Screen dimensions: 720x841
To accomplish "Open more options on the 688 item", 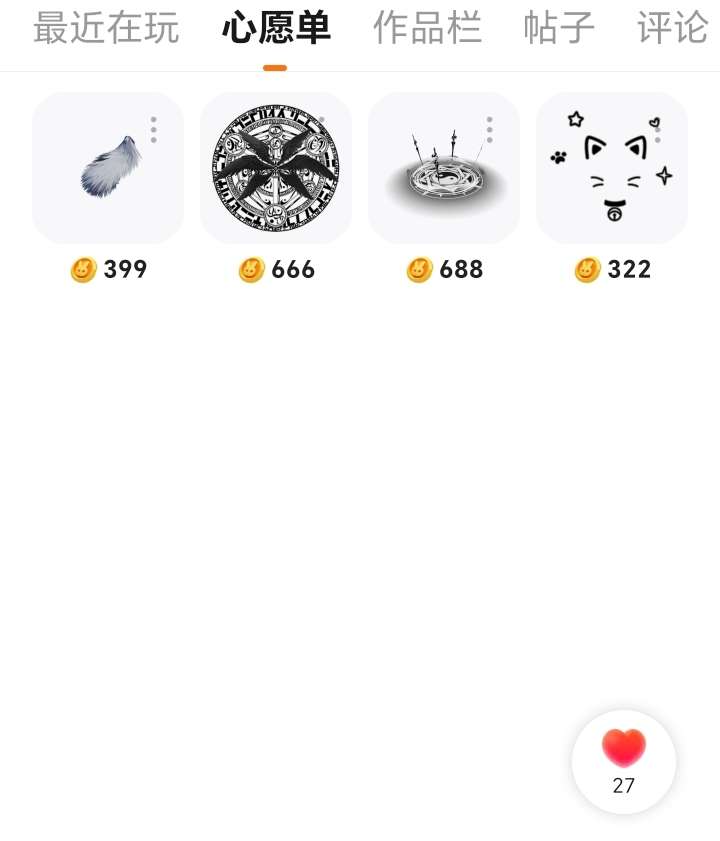I will click(489, 130).
